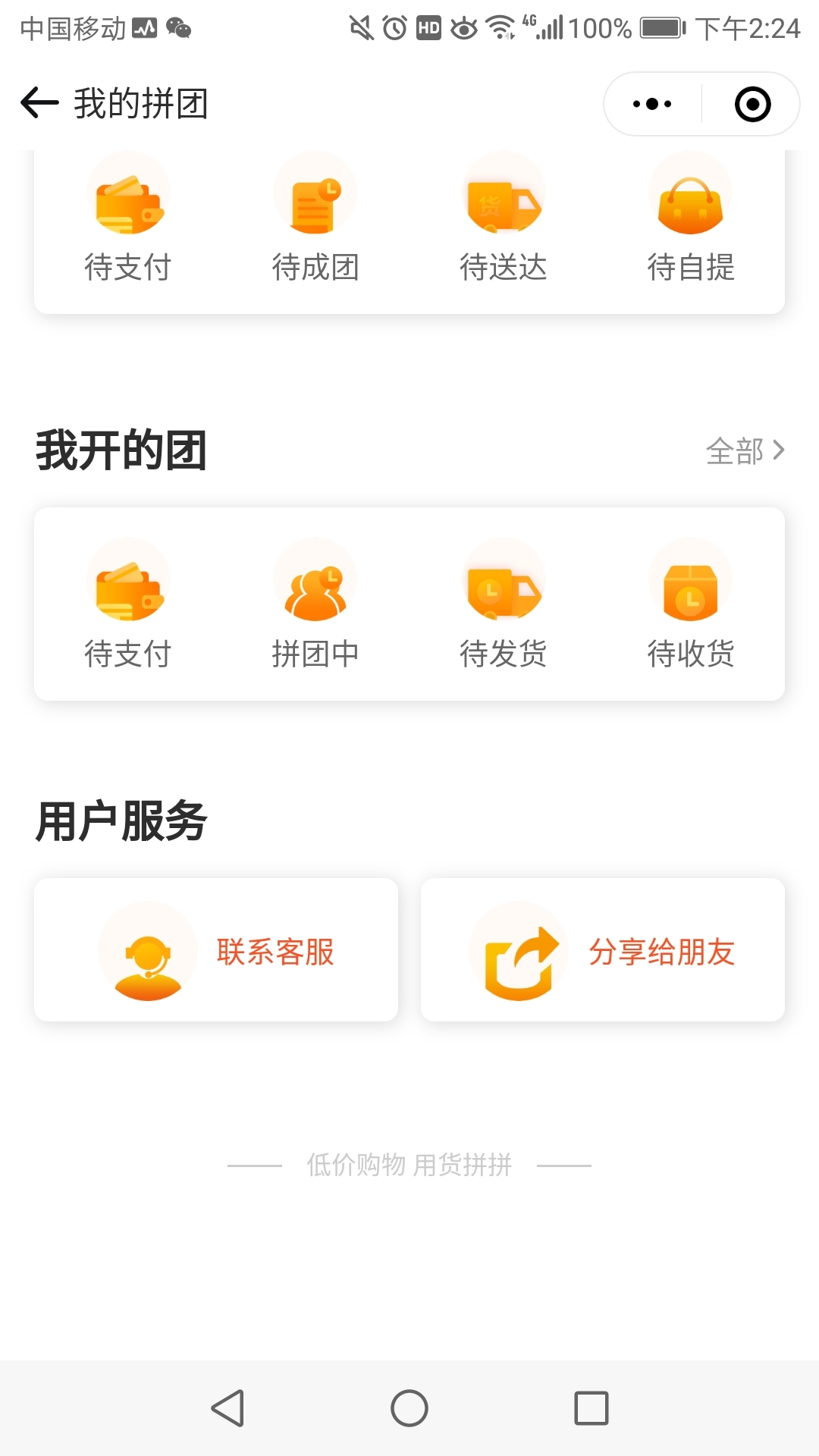Open 待成团 orders

315,218
